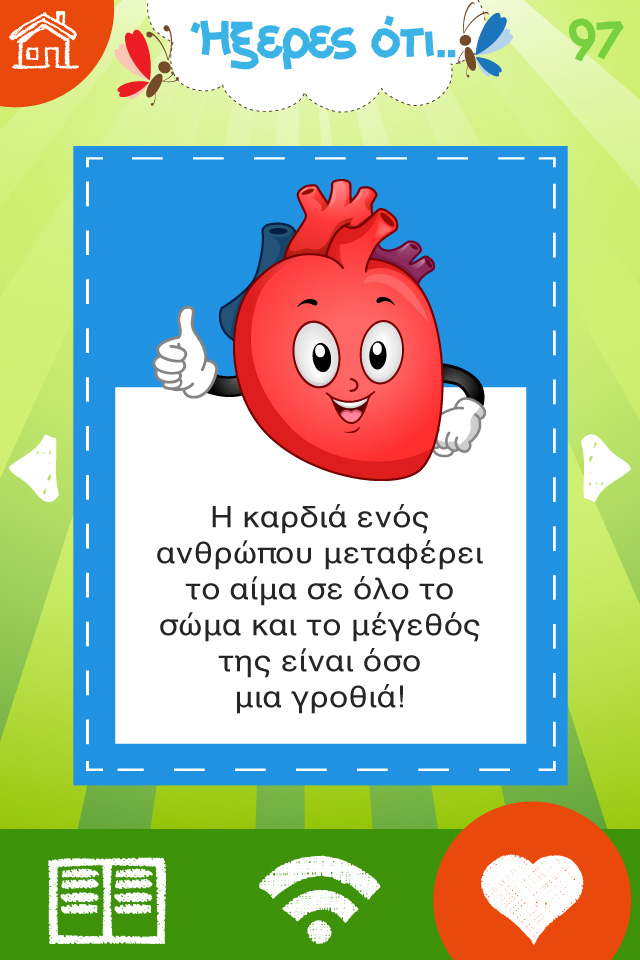Viewport: 640px width, 960px height.
Task: Go to the home screen
Action: pos(43,40)
